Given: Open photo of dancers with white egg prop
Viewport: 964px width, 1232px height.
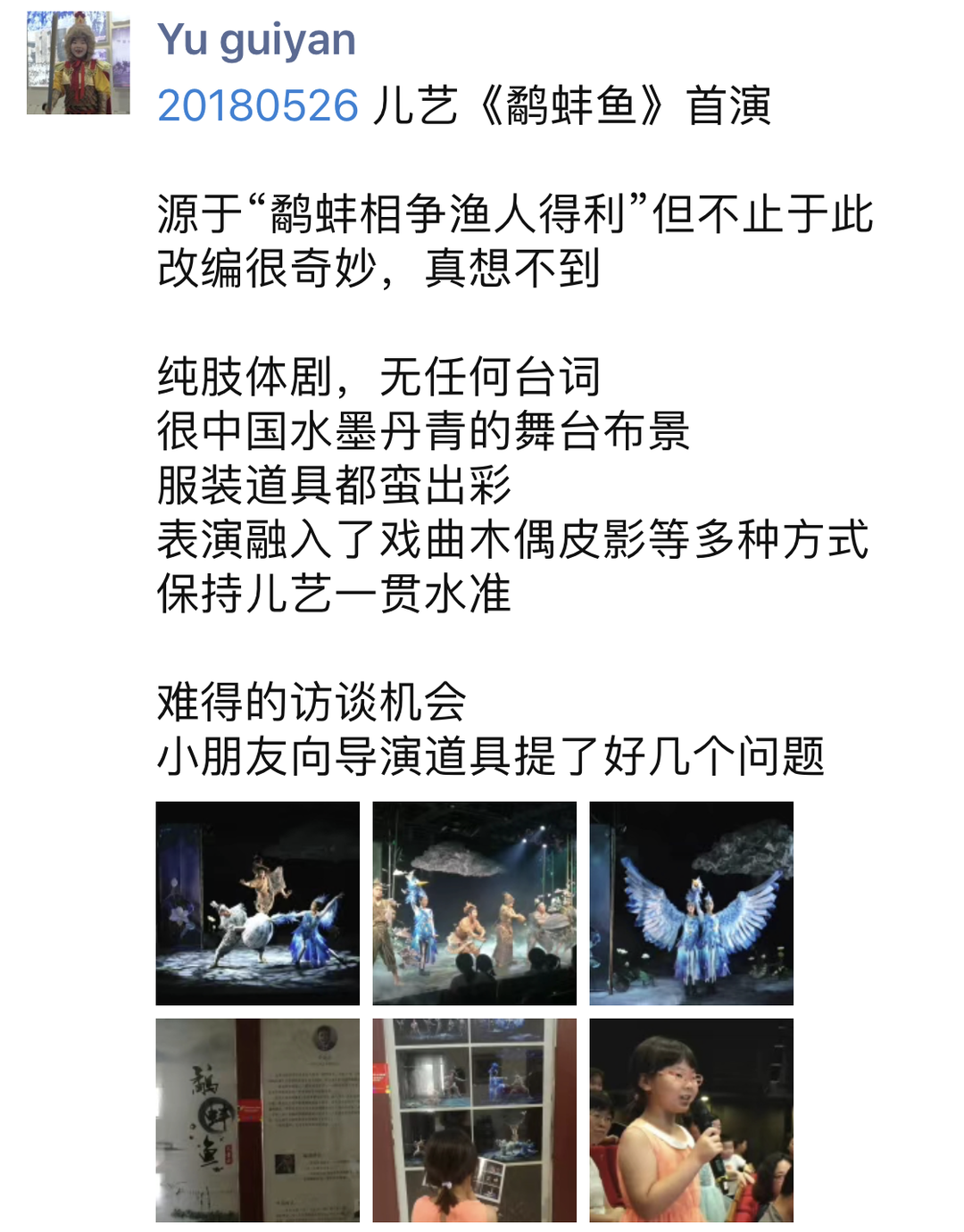Looking at the screenshot, I should click(257, 903).
